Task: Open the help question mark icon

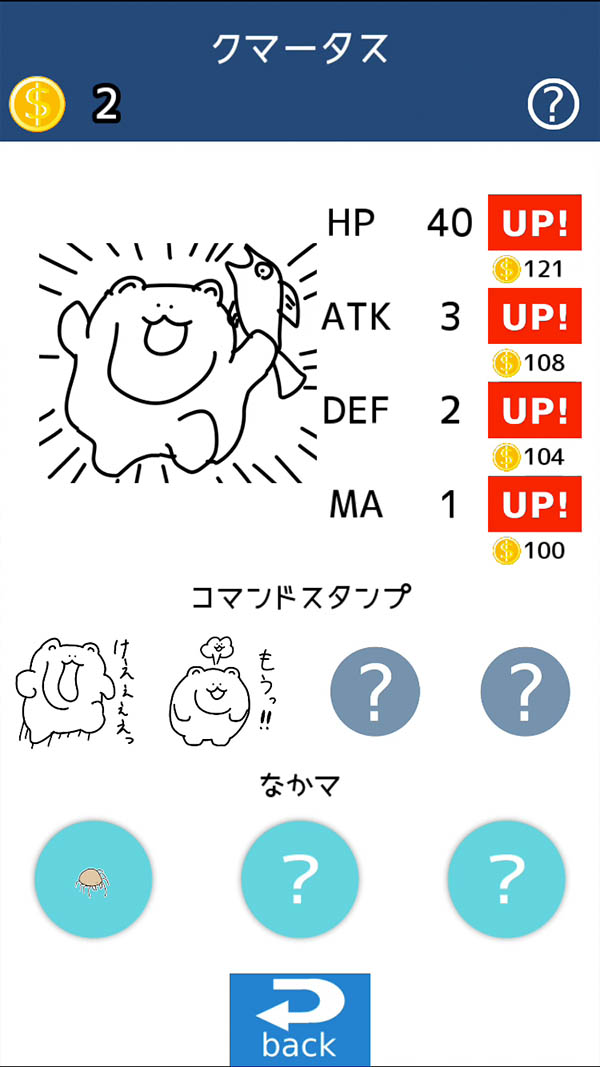Action: click(553, 104)
